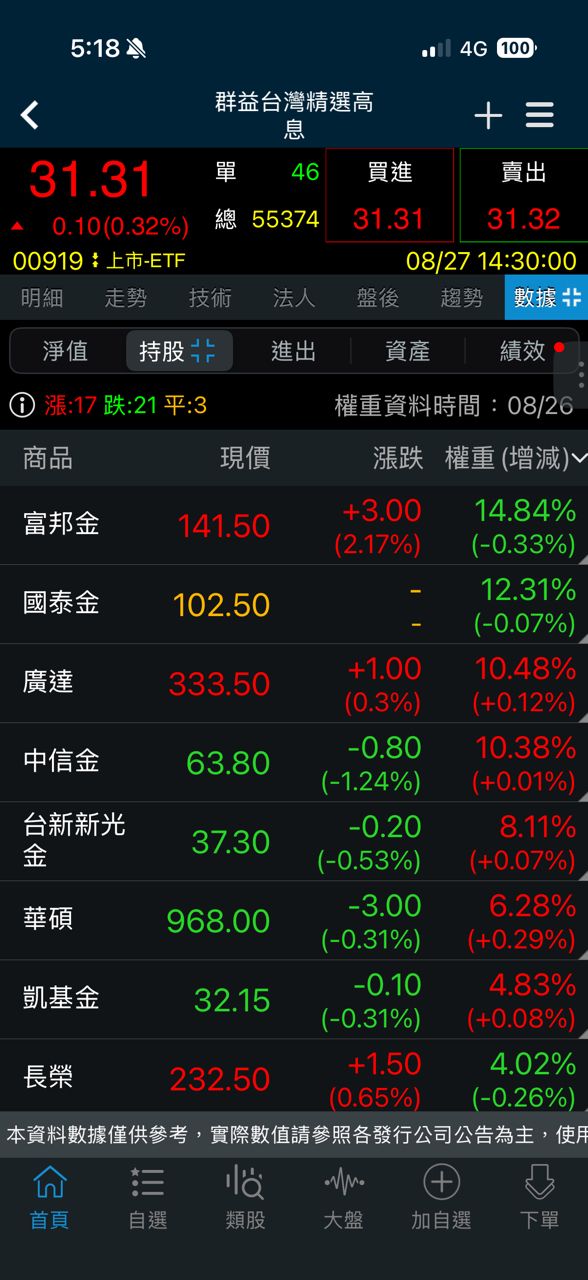Viewport: 588px width, 1280px height.
Task: Tap the 賣出 sell price box
Action: pyautogui.click(x=524, y=195)
